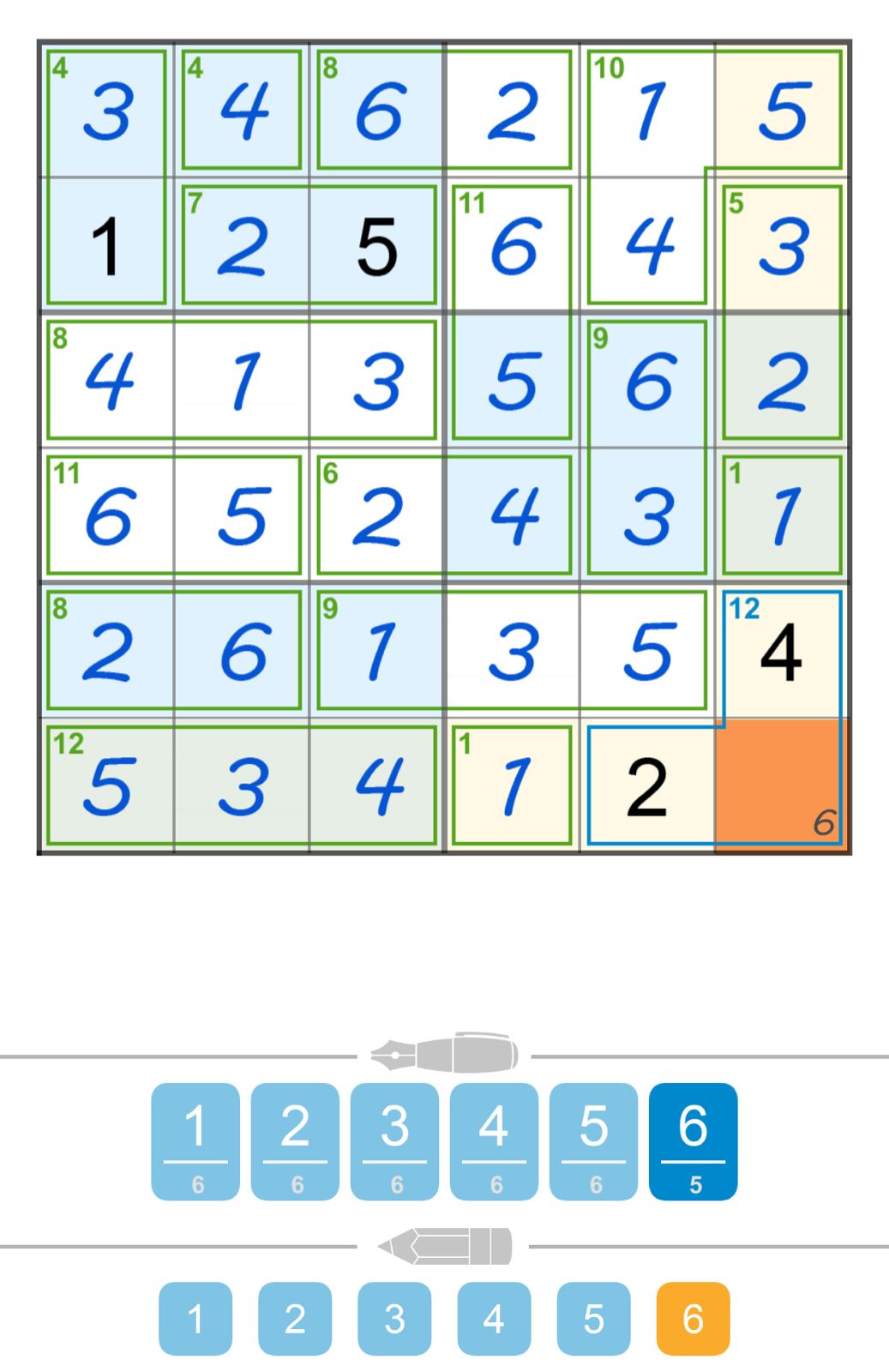Enter pen digit 4
This screenshot has height=1372, width=889.
pos(494,1140)
